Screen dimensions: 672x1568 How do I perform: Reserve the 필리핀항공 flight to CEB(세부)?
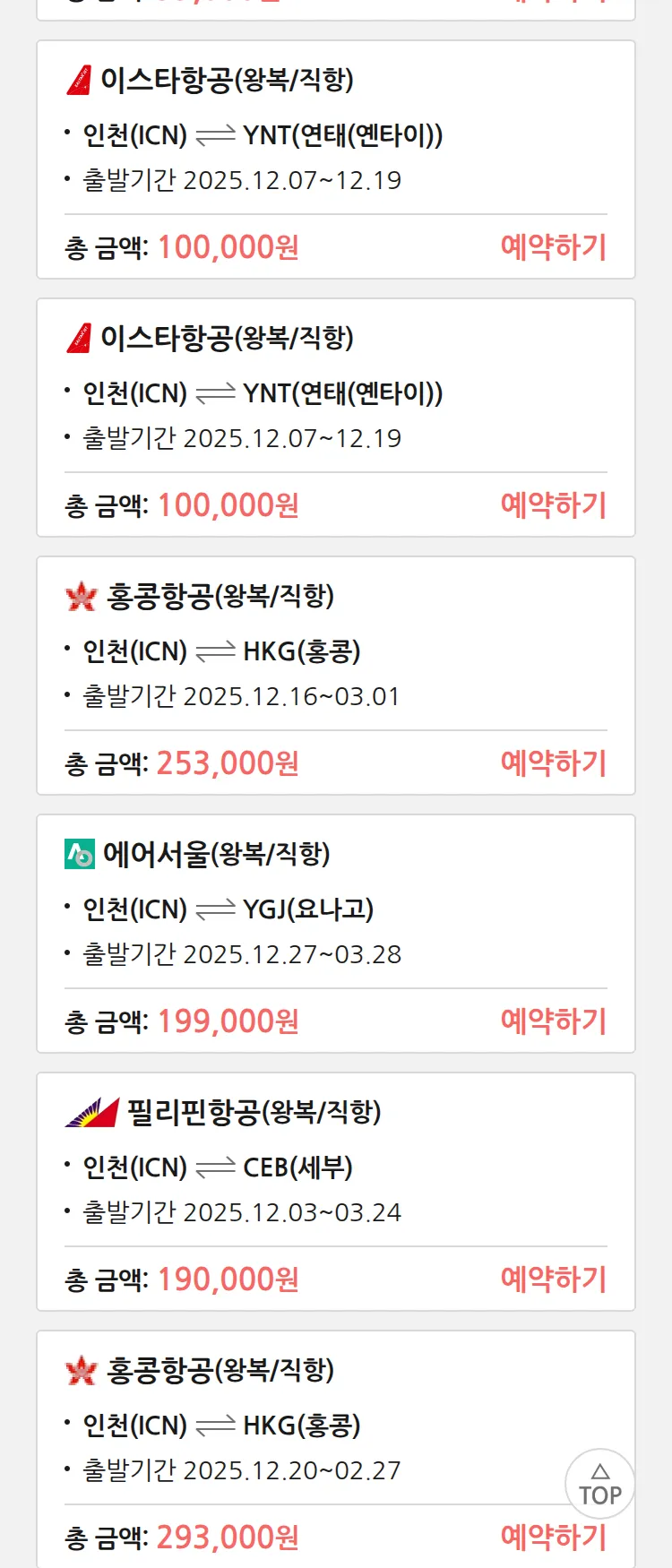[x=553, y=1279]
